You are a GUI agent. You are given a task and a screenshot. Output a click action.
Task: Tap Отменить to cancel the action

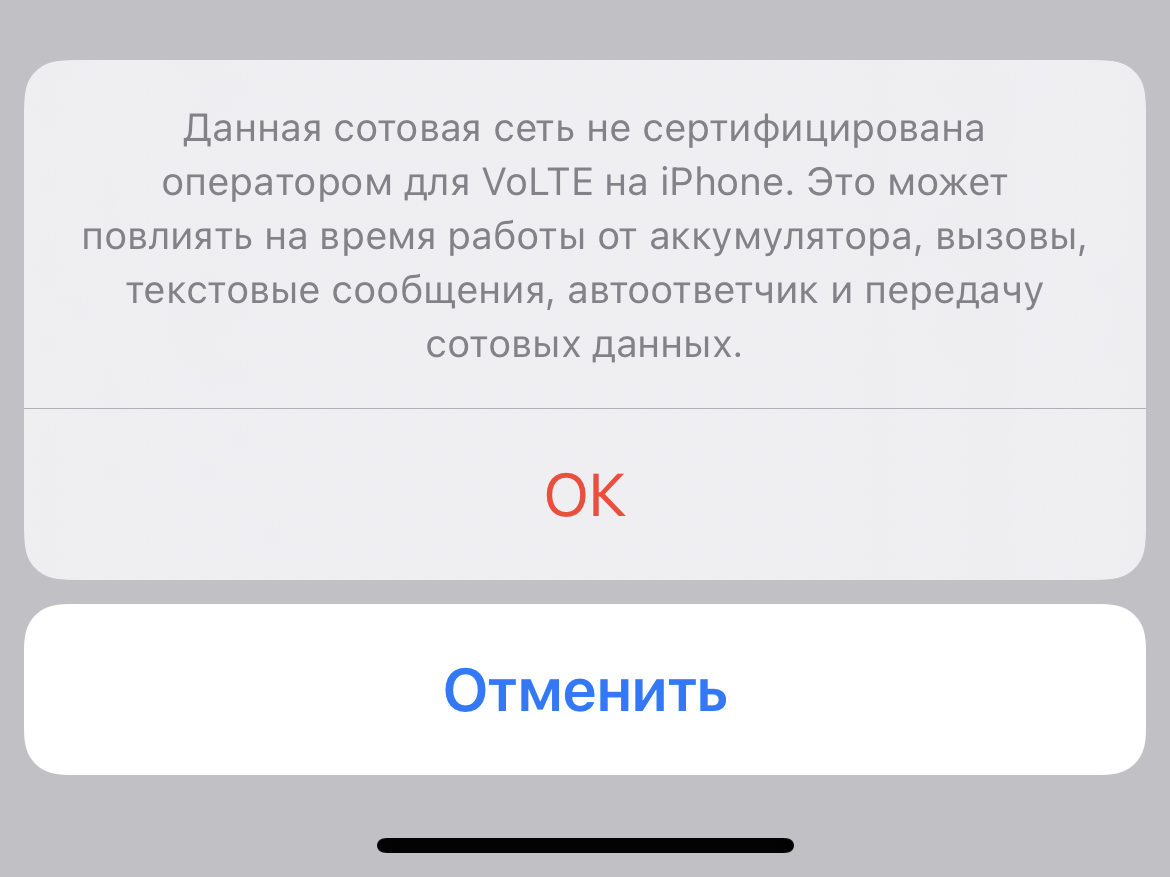[x=585, y=689]
